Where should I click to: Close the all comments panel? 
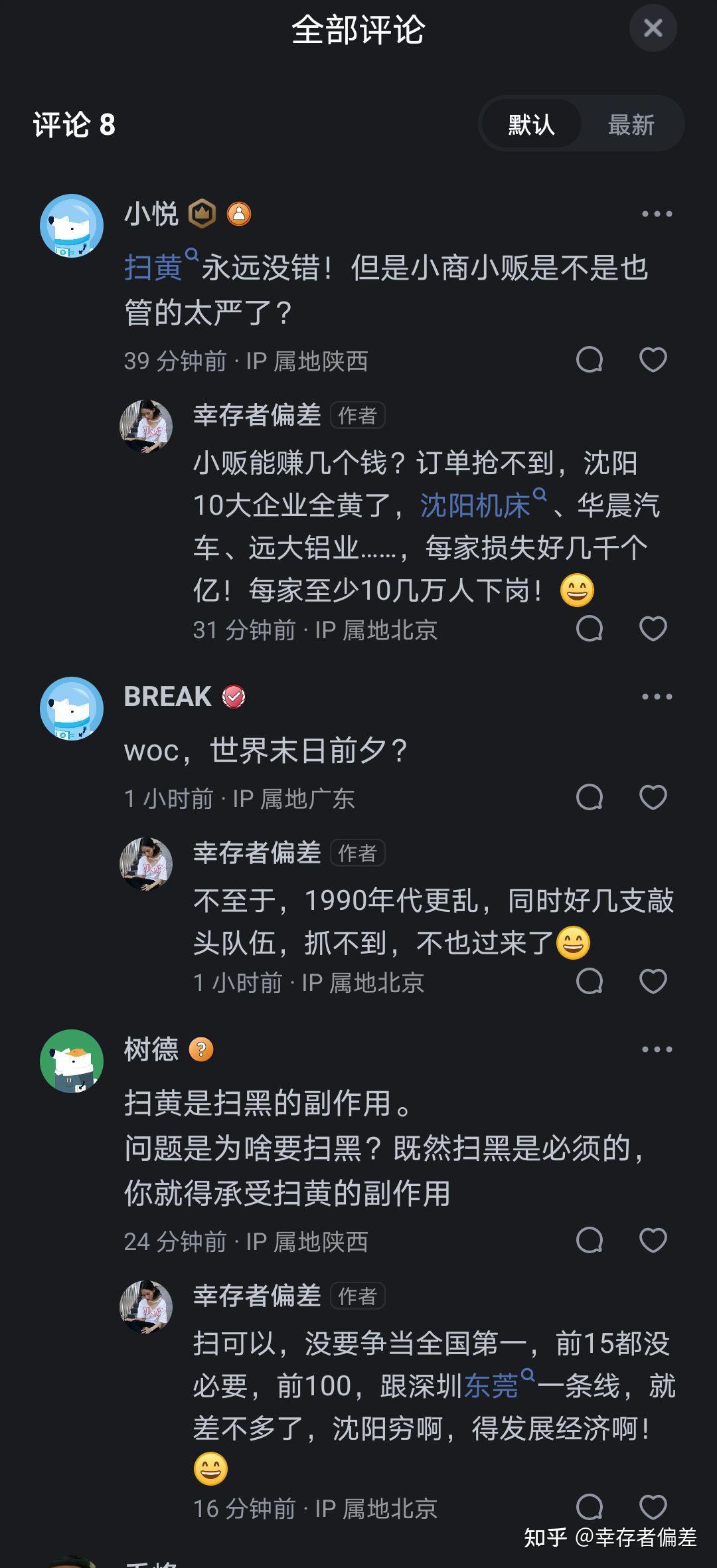click(653, 28)
